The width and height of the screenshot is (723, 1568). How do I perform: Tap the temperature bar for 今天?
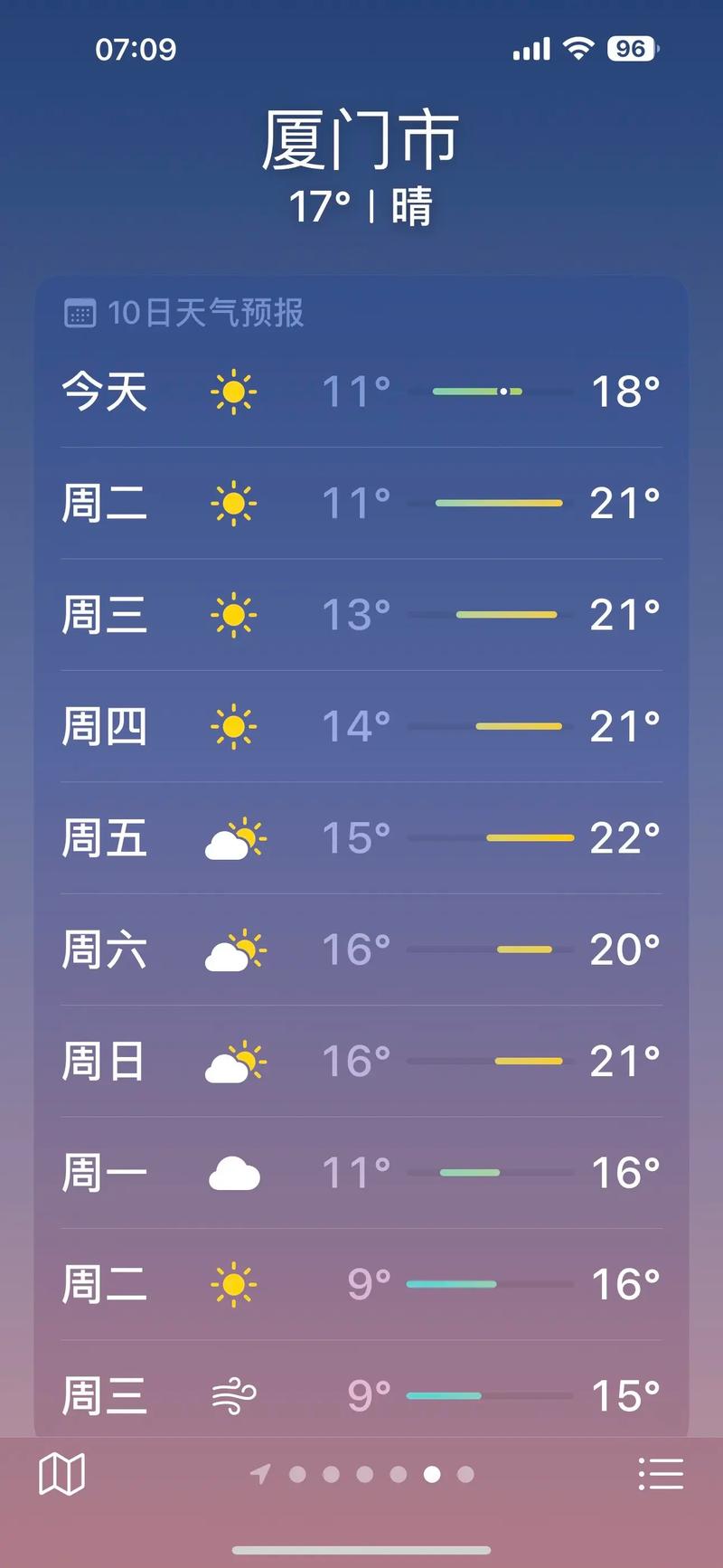(494, 391)
